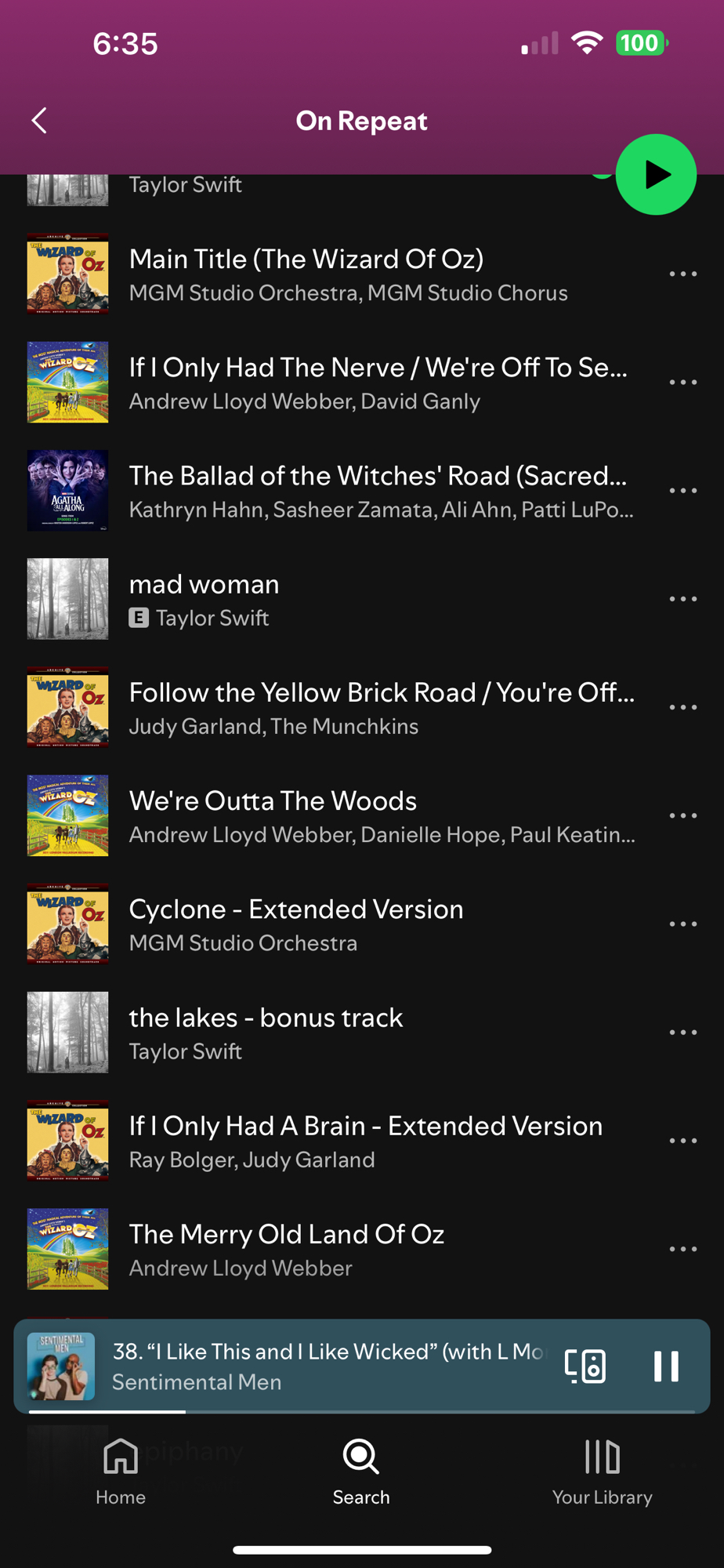724x1568 pixels.
Task: Pause the Sentimental Men episode
Action: click(x=666, y=1366)
